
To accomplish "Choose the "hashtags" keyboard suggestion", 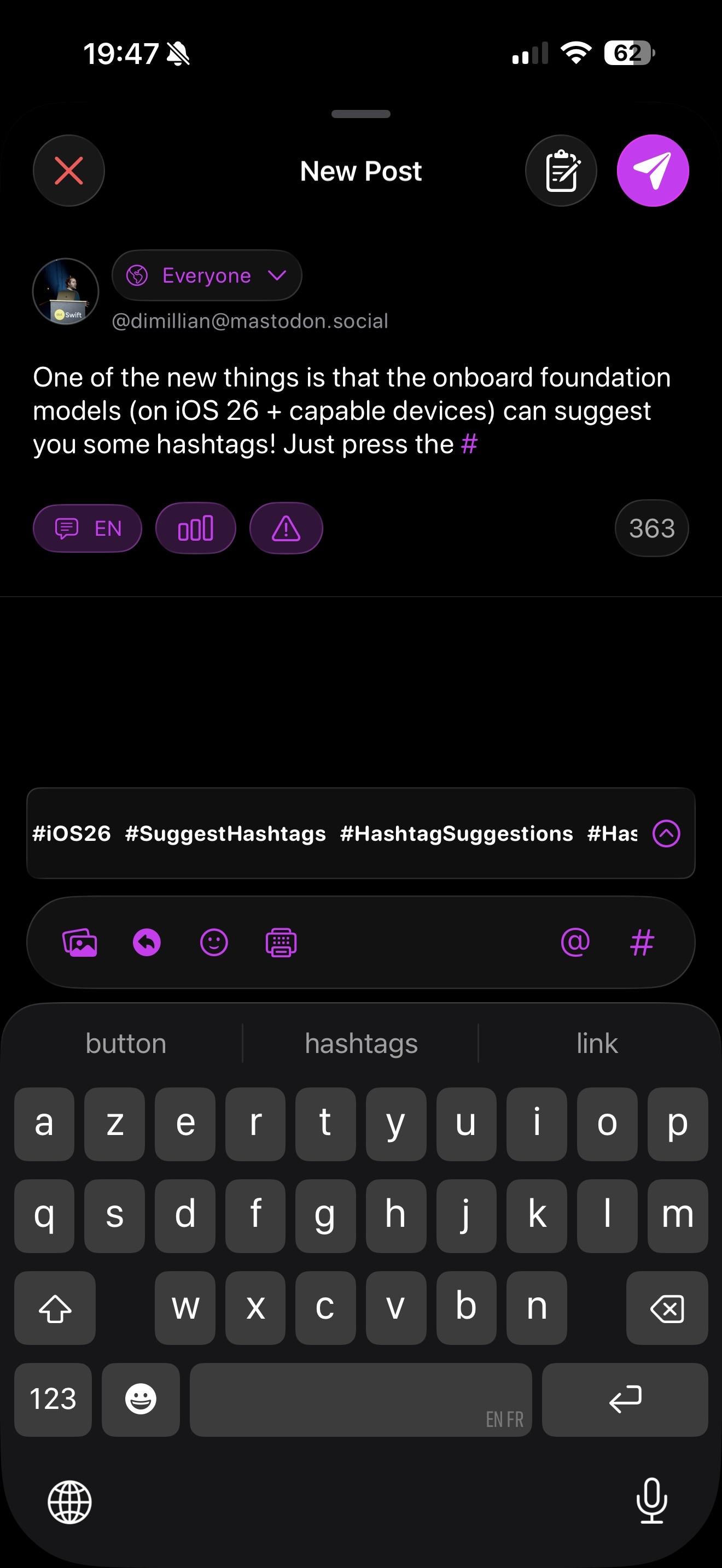I will tap(361, 1043).
